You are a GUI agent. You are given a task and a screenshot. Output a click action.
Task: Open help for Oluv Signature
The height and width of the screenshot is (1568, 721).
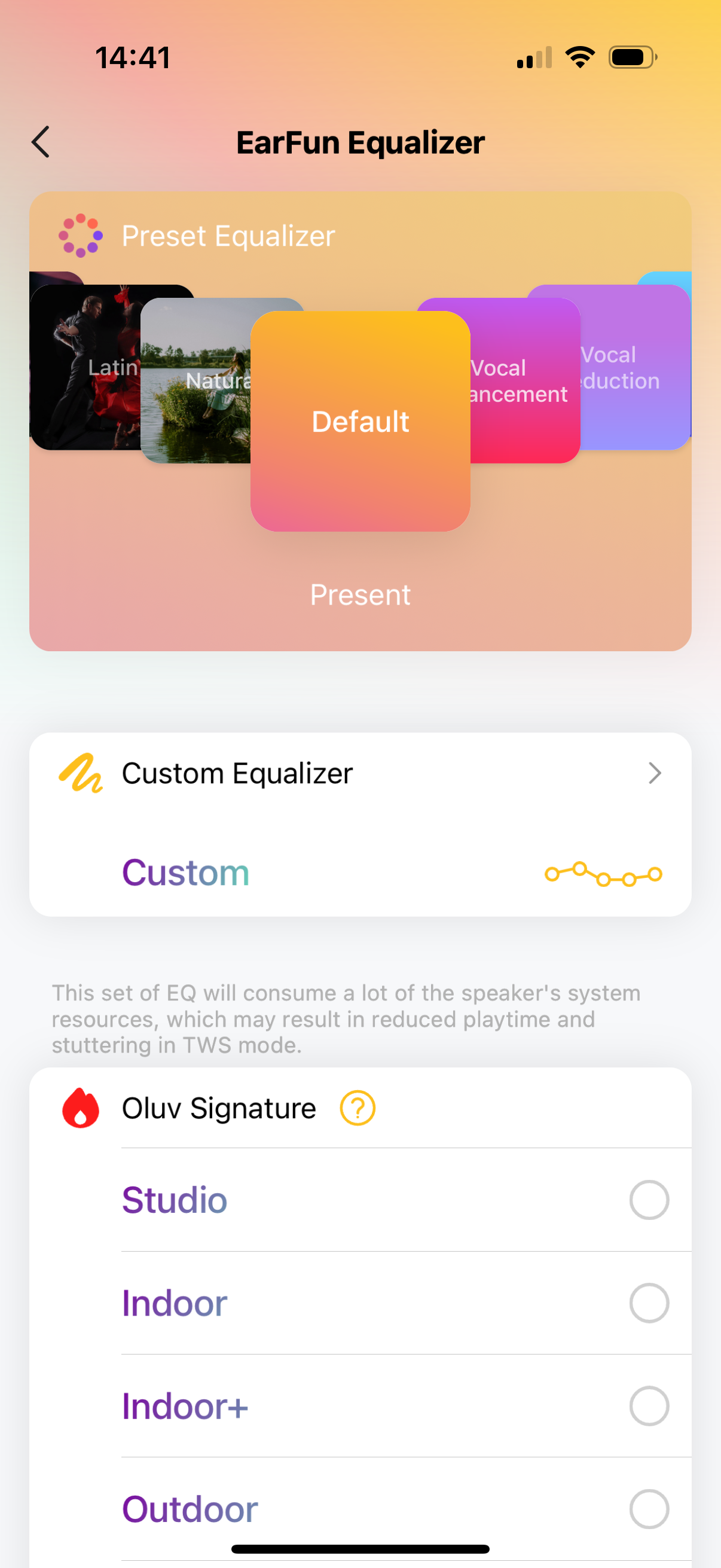click(357, 1108)
